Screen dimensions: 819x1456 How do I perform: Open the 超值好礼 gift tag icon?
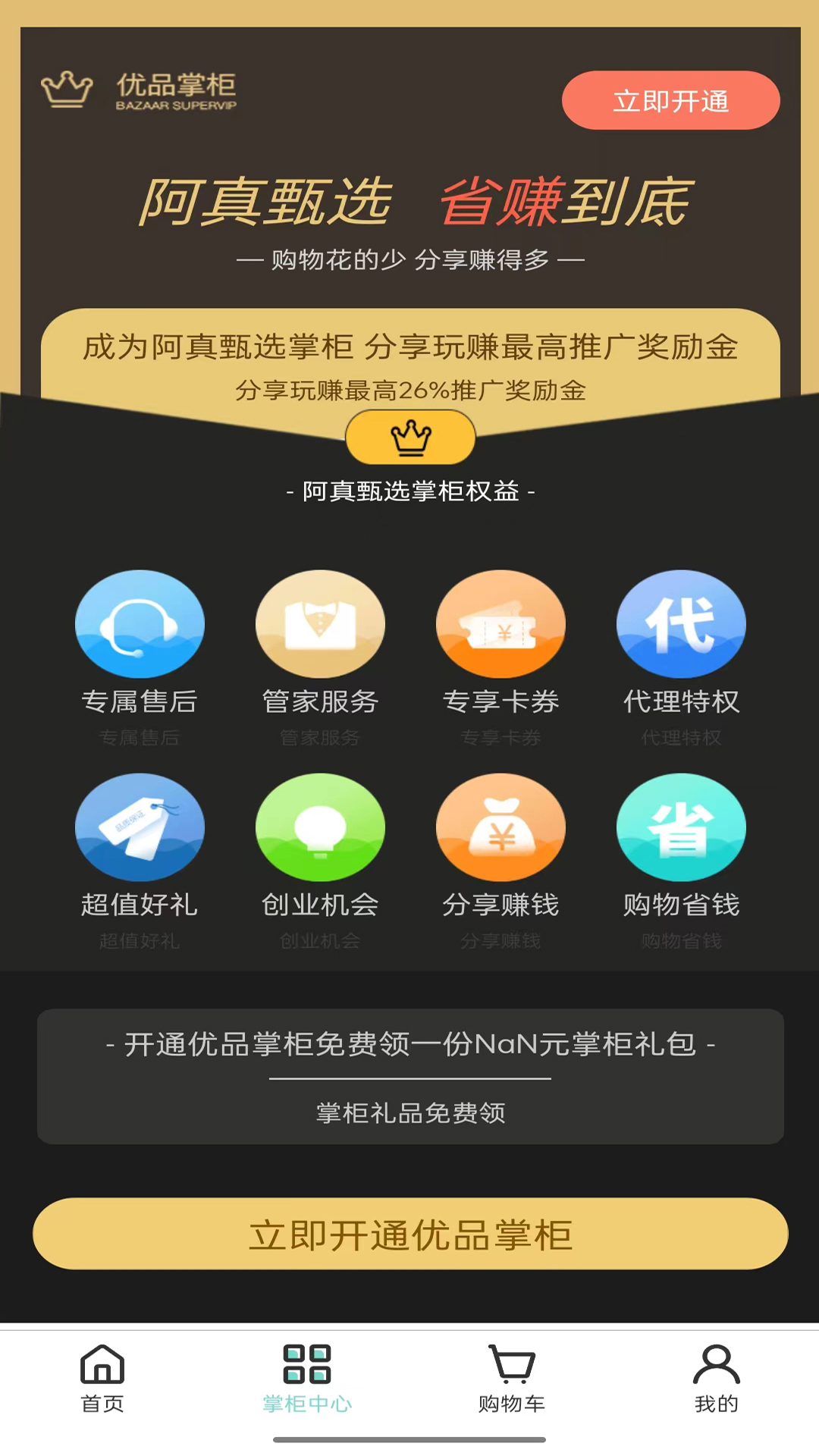pos(140,829)
